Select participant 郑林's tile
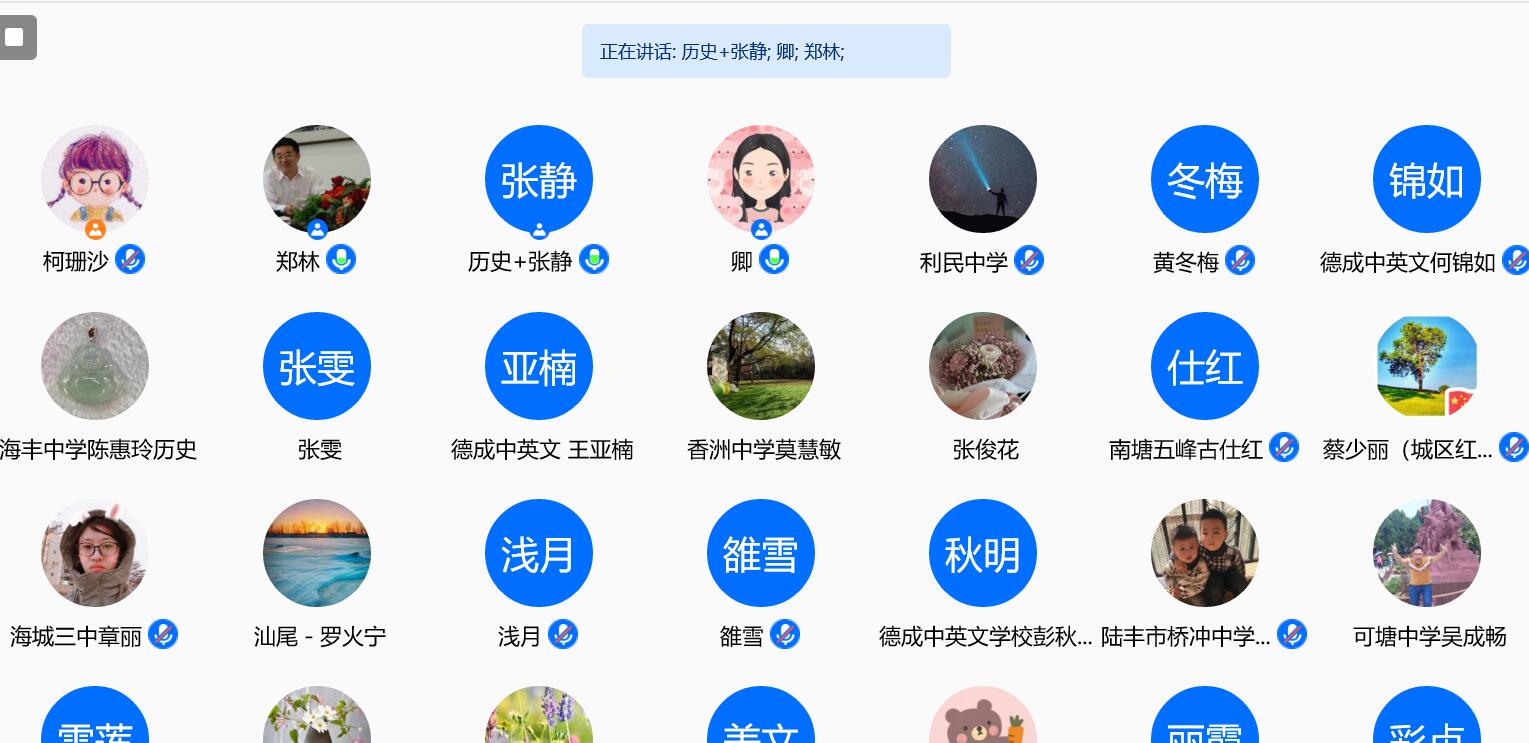The height and width of the screenshot is (743, 1529). click(x=317, y=179)
